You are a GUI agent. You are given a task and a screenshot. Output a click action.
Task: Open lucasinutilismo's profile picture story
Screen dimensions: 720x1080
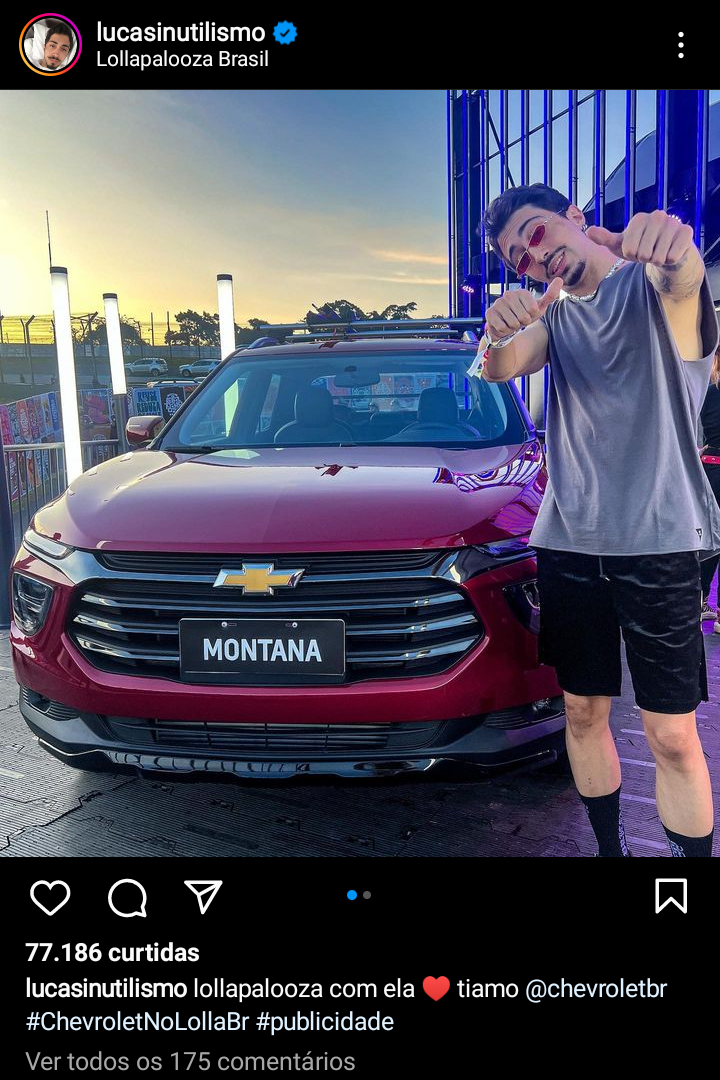(49, 45)
